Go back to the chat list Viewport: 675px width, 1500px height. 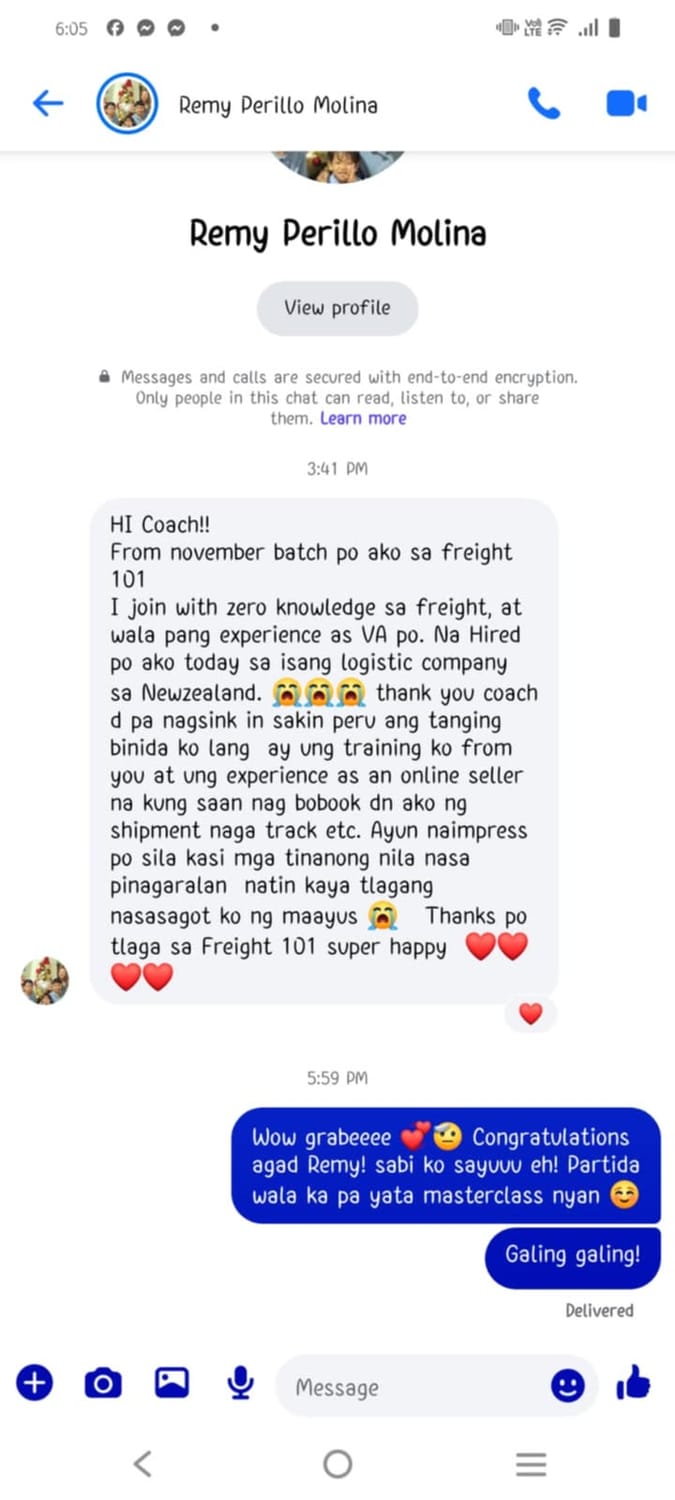click(x=47, y=103)
